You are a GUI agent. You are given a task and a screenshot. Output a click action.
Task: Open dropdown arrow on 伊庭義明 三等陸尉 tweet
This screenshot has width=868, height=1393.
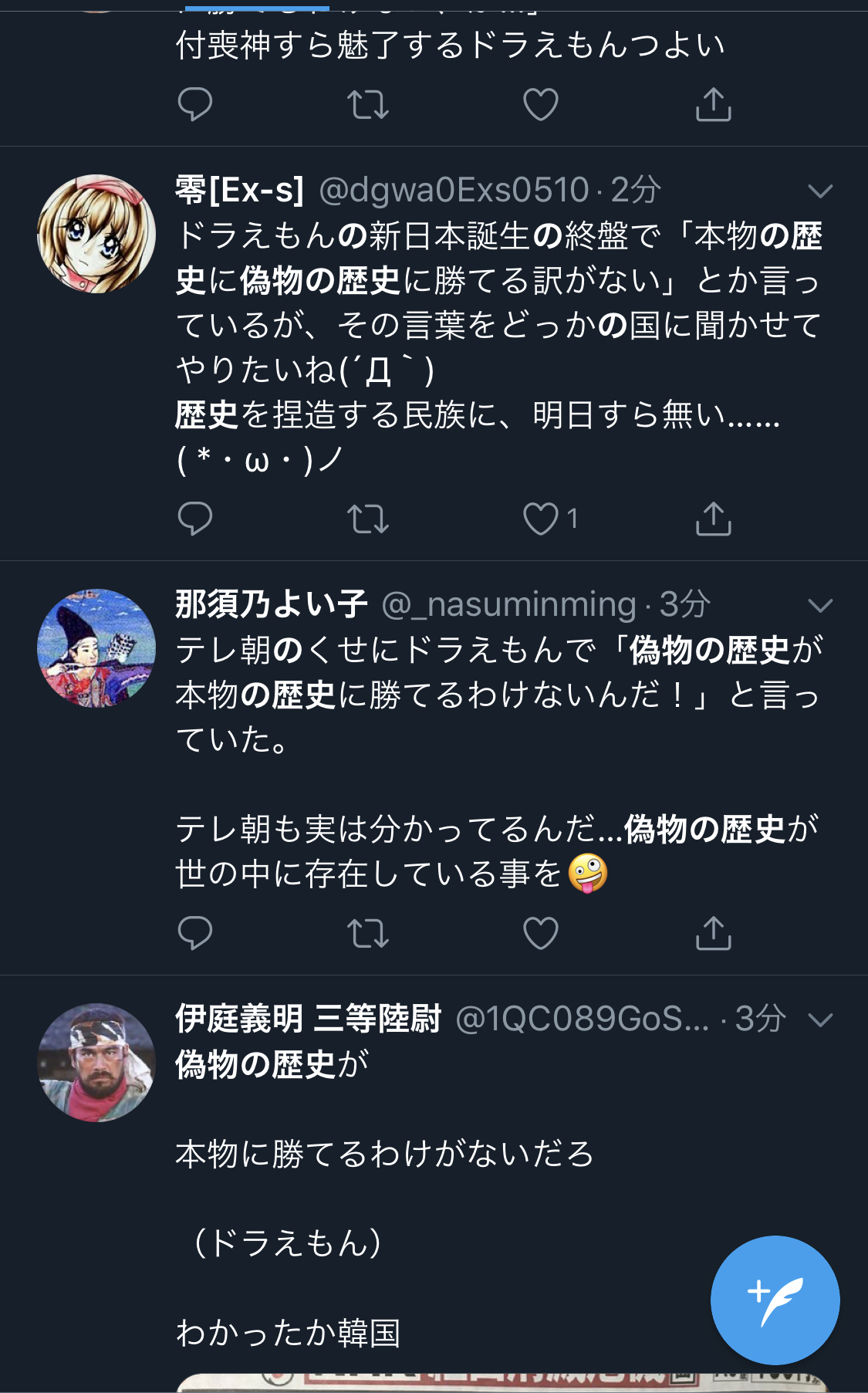click(x=820, y=1019)
